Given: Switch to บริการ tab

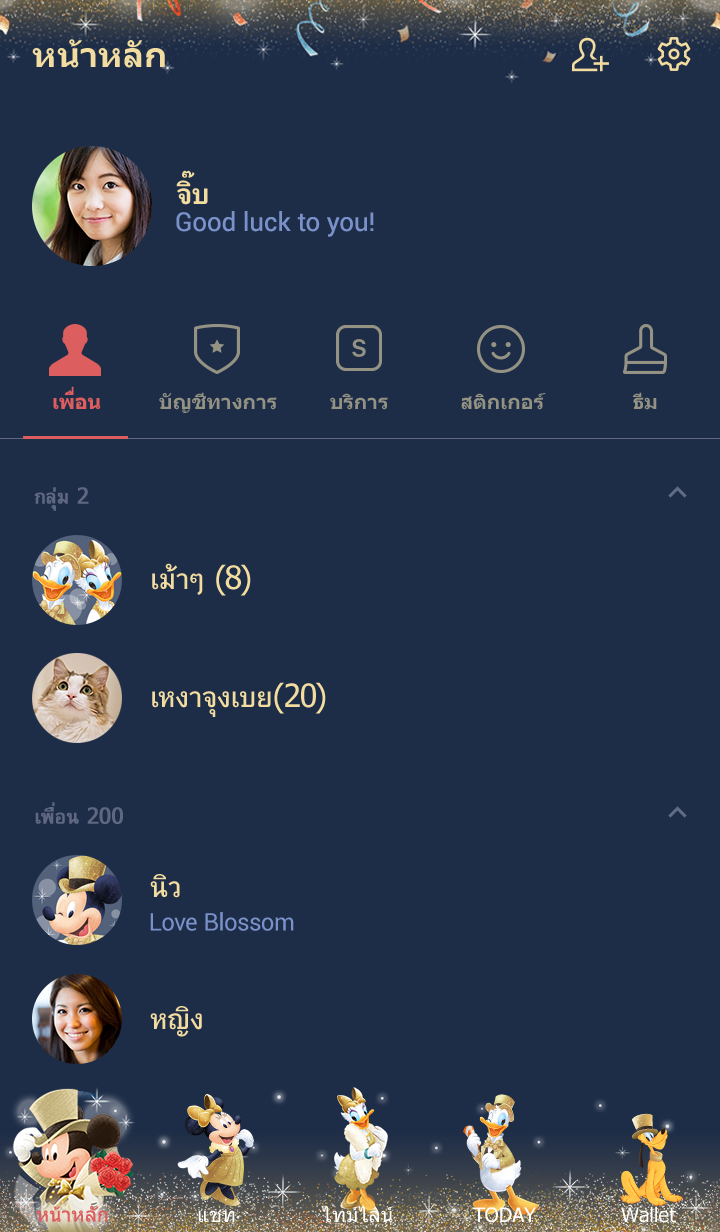Looking at the screenshot, I should tap(358, 370).
